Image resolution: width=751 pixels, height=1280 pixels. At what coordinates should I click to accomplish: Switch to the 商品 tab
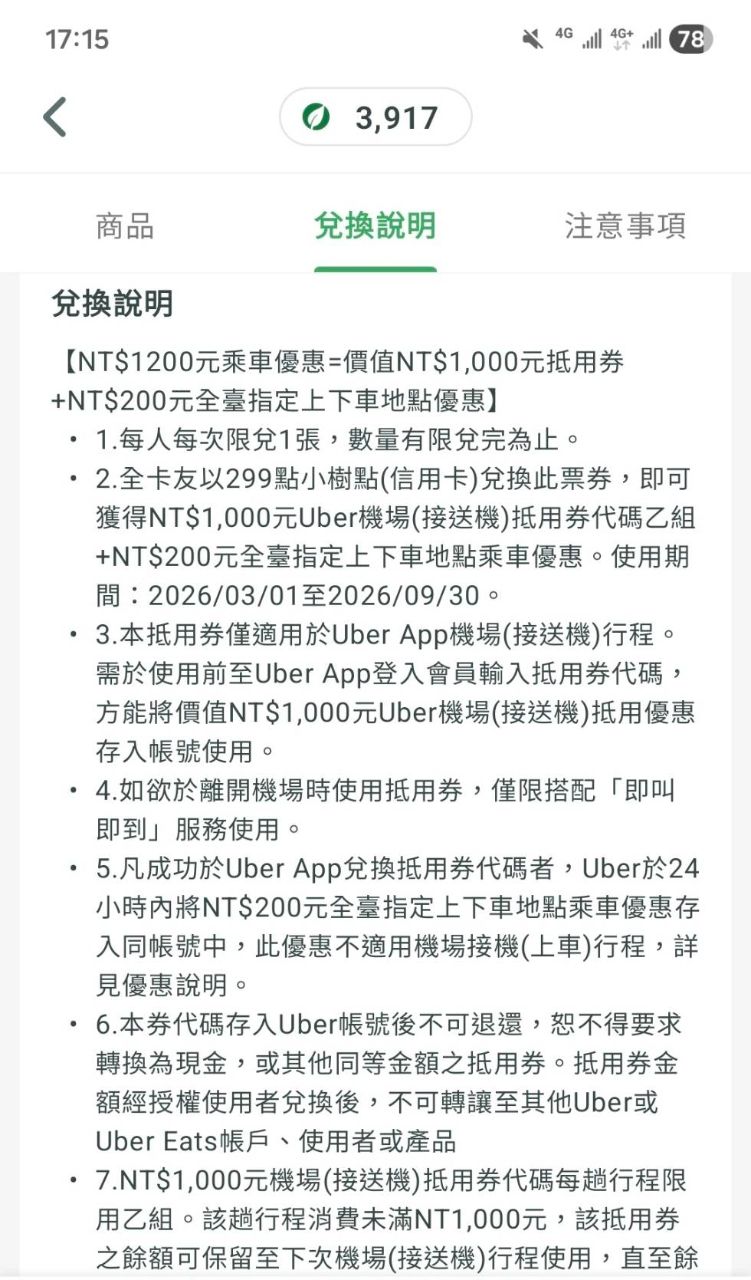[x=125, y=226]
